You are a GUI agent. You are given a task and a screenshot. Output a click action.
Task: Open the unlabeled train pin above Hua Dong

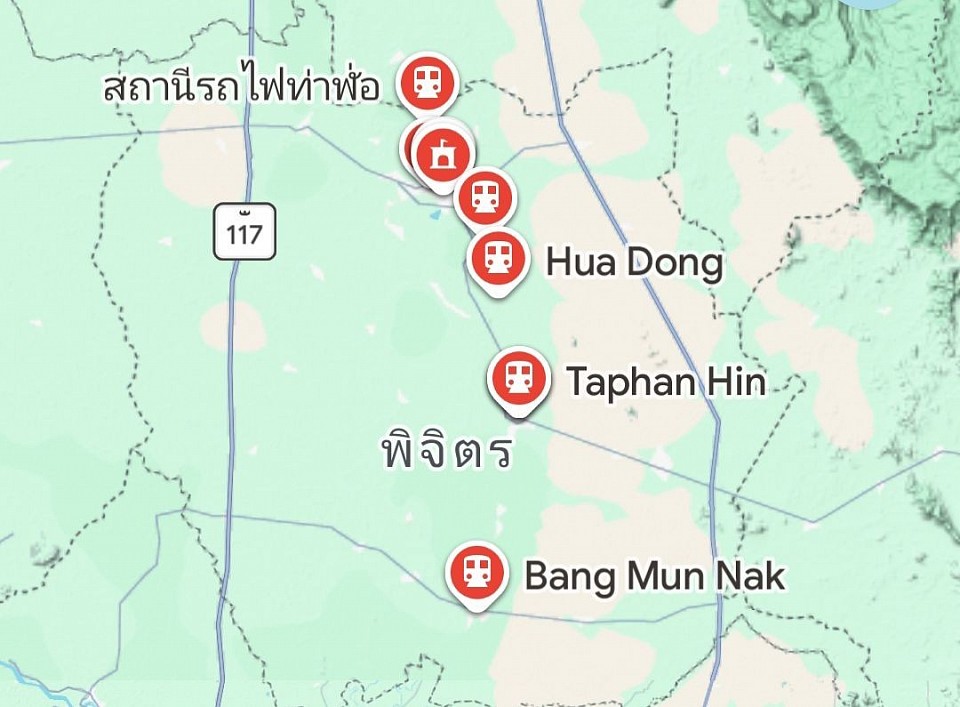(x=485, y=197)
